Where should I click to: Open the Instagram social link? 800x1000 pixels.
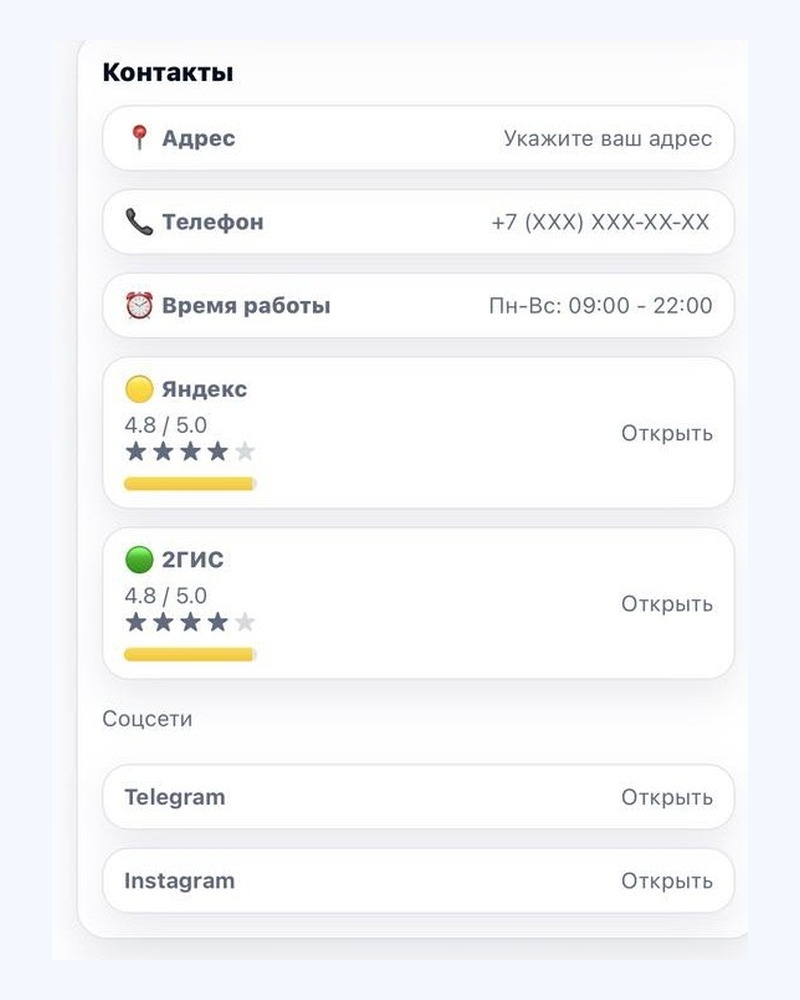click(x=666, y=881)
